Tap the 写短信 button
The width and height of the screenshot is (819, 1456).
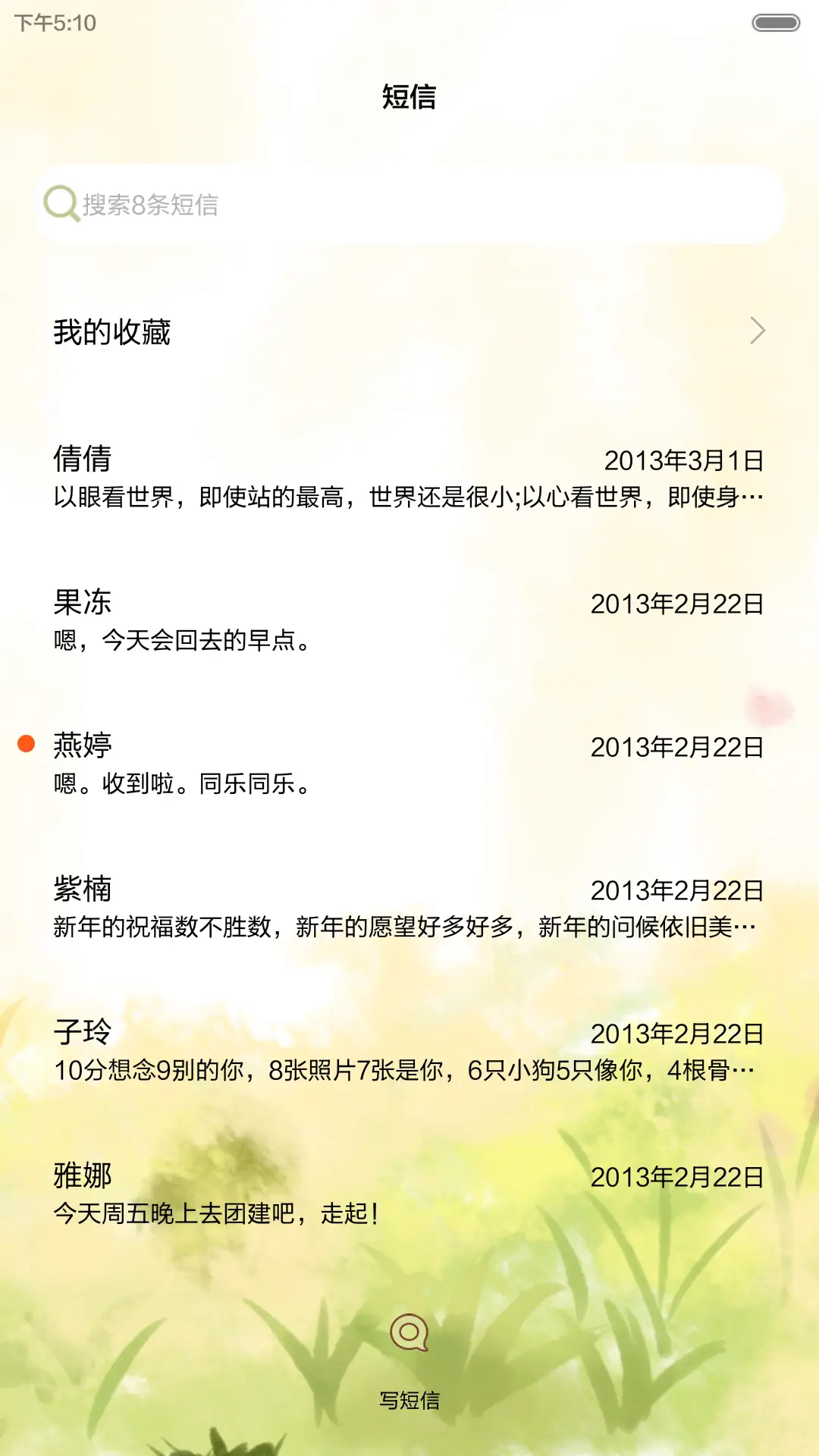409,1399
